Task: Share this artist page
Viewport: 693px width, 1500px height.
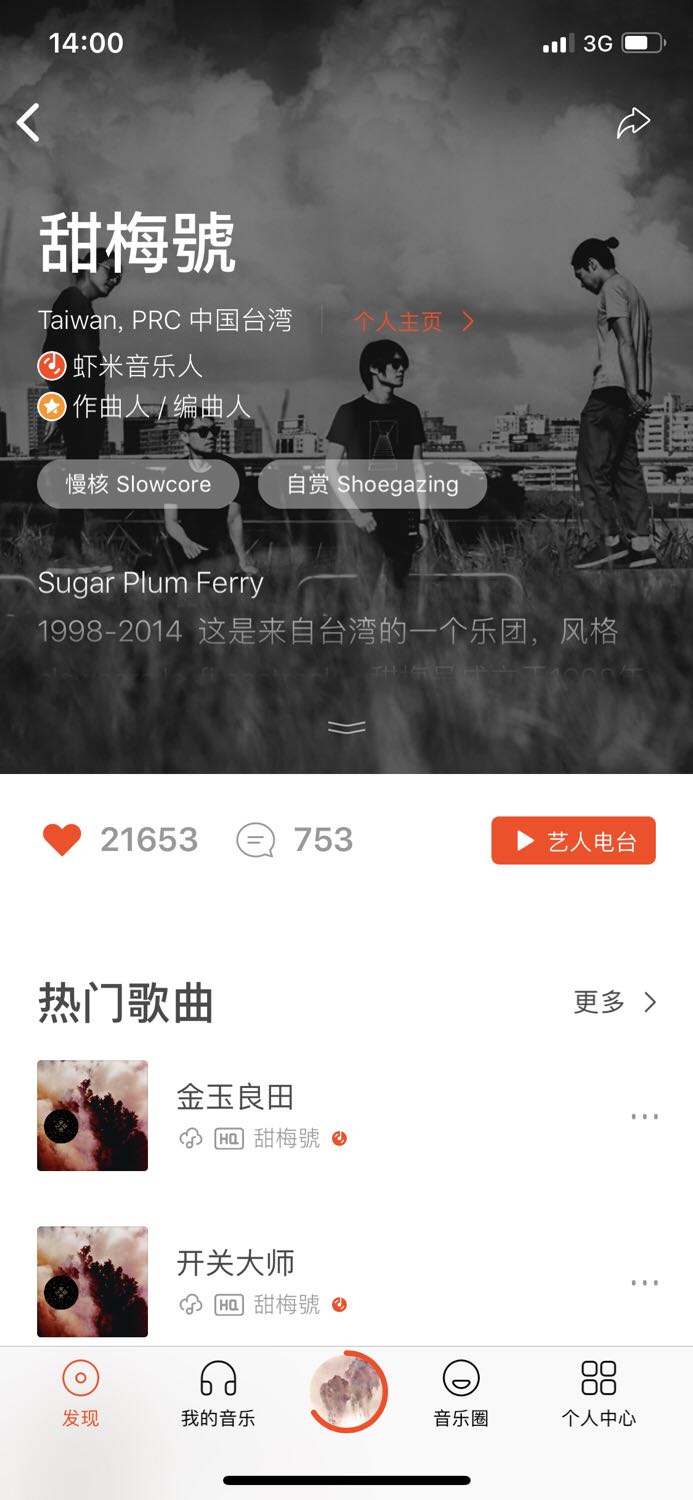Action: click(633, 123)
